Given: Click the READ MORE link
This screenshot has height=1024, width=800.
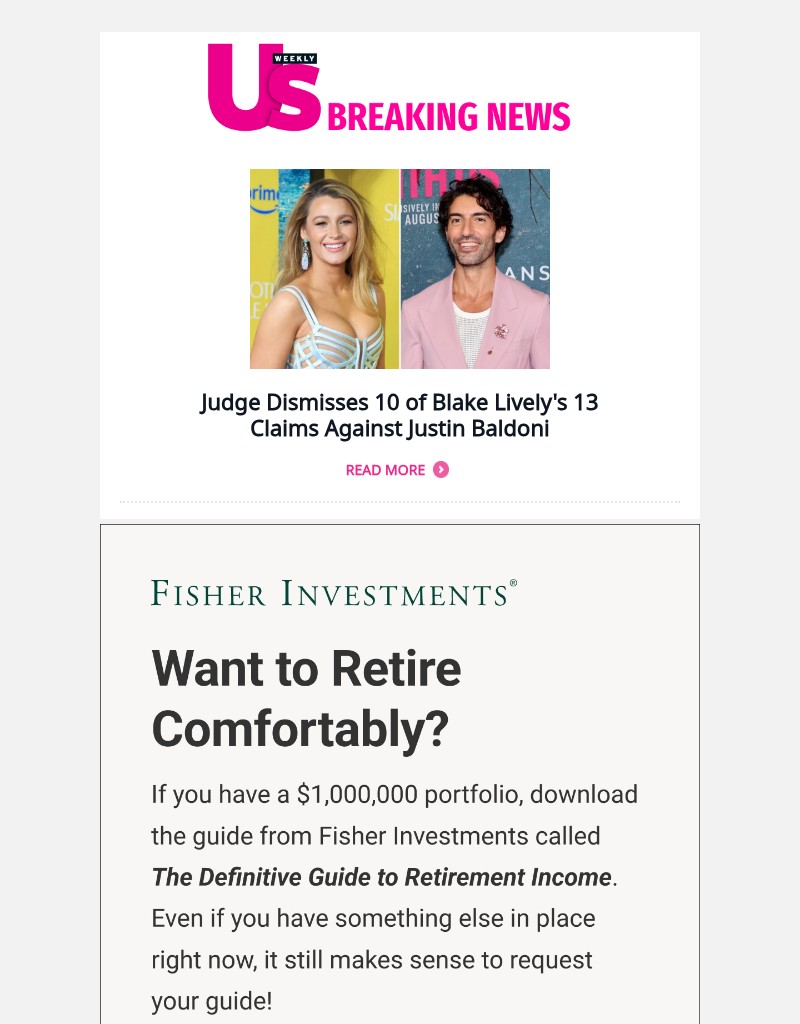Looking at the screenshot, I should click(385, 470).
